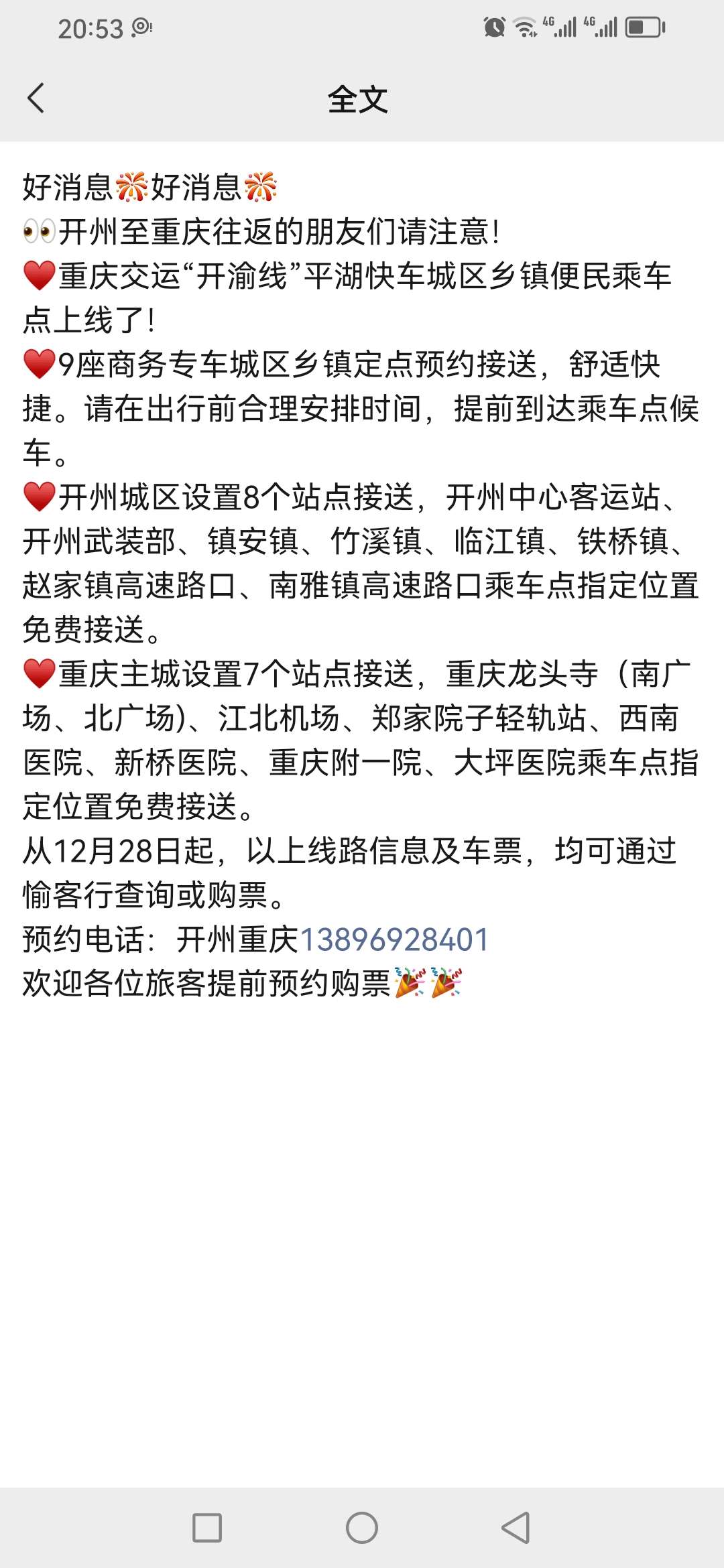Open the recent apps overview
Viewport: 724px width, 1568px height.
point(207,1528)
